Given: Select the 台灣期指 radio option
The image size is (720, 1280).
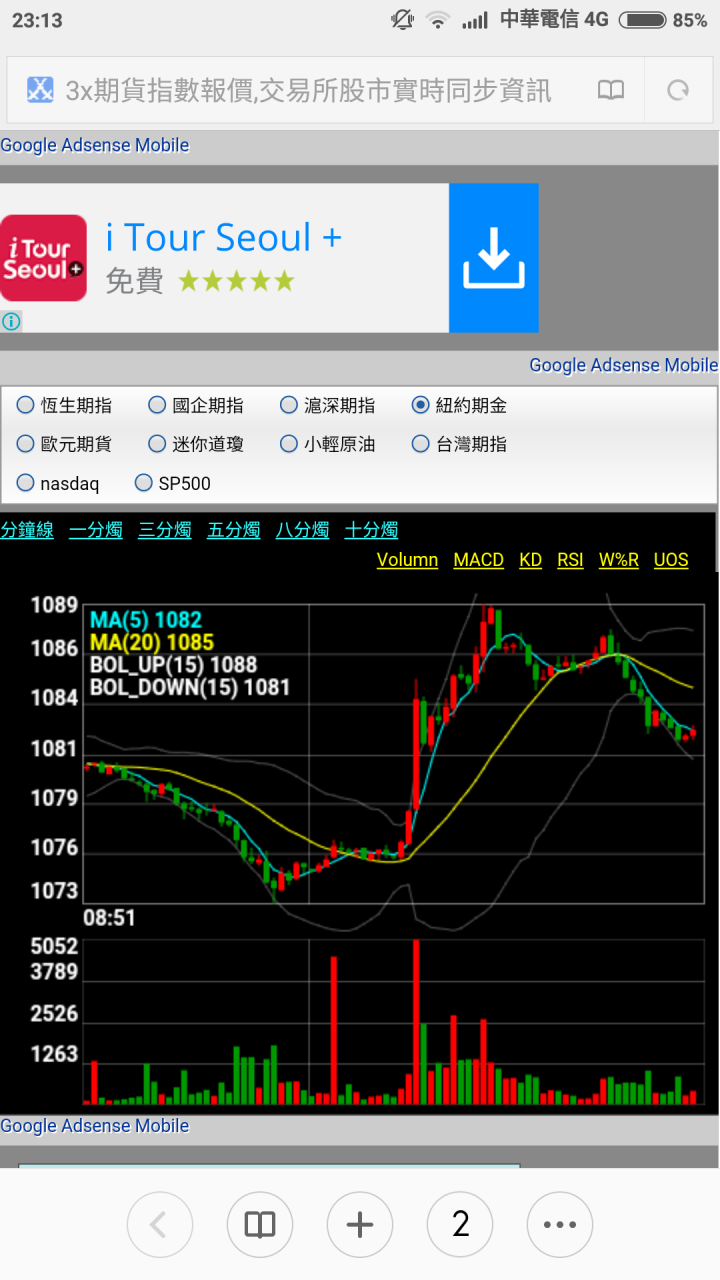Looking at the screenshot, I should coord(421,444).
